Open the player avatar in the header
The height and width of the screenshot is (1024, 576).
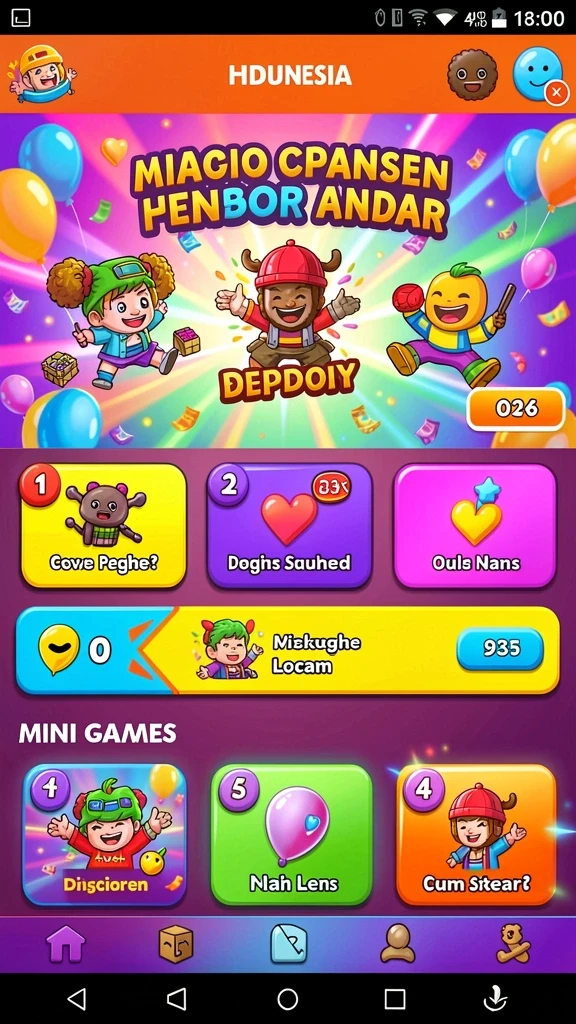coord(40,74)
